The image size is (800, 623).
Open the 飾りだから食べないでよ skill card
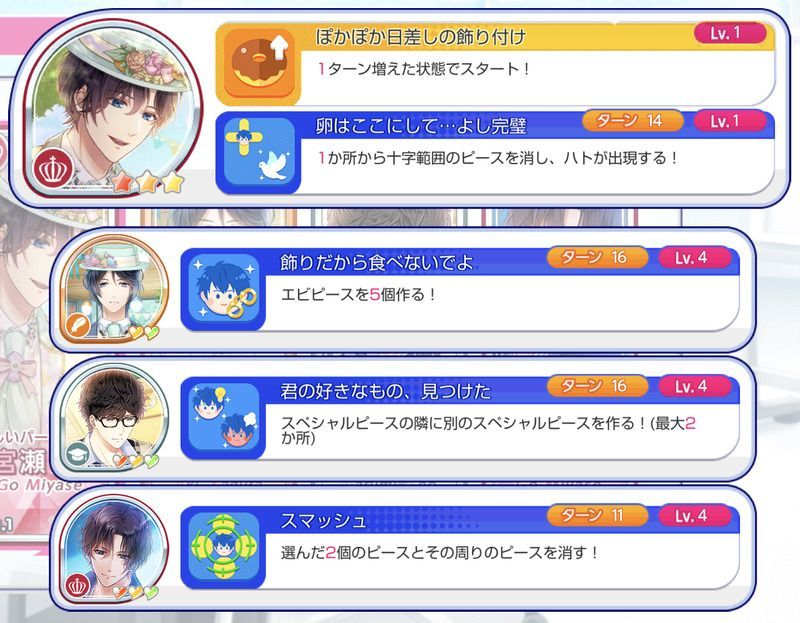[x=460, y=285]
